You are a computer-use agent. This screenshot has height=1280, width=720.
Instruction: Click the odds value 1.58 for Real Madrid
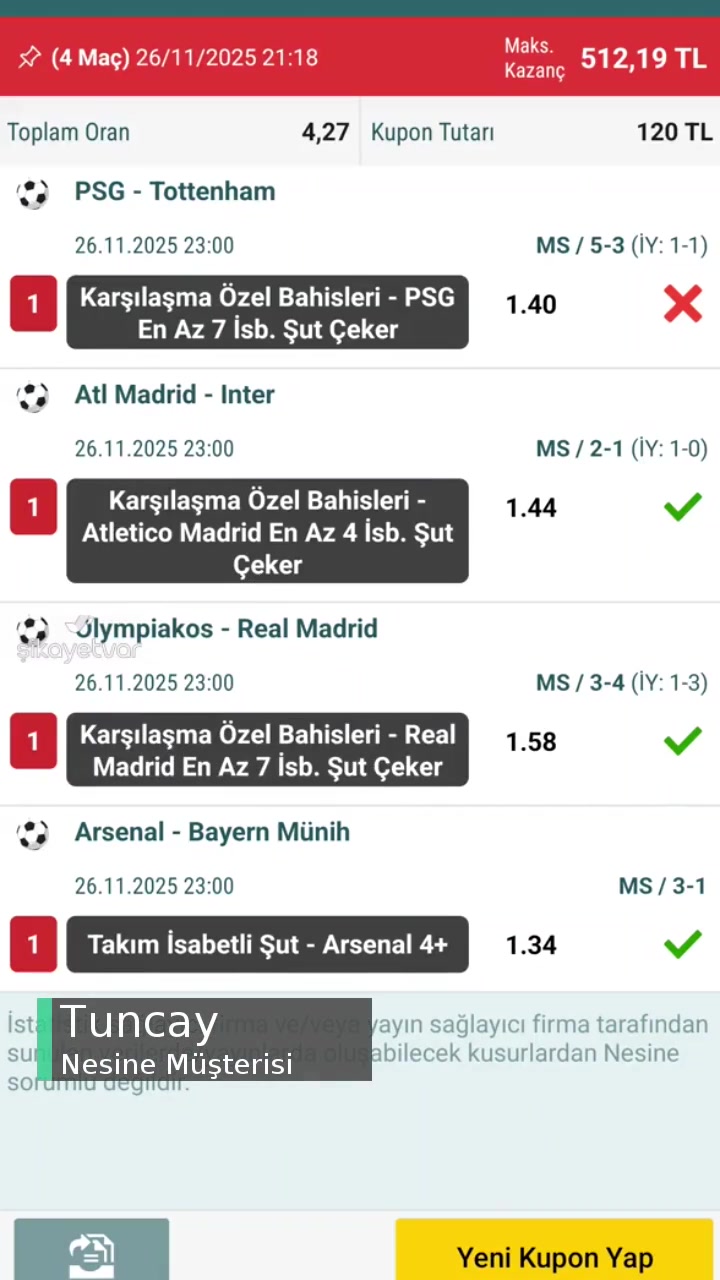[531, 741]
